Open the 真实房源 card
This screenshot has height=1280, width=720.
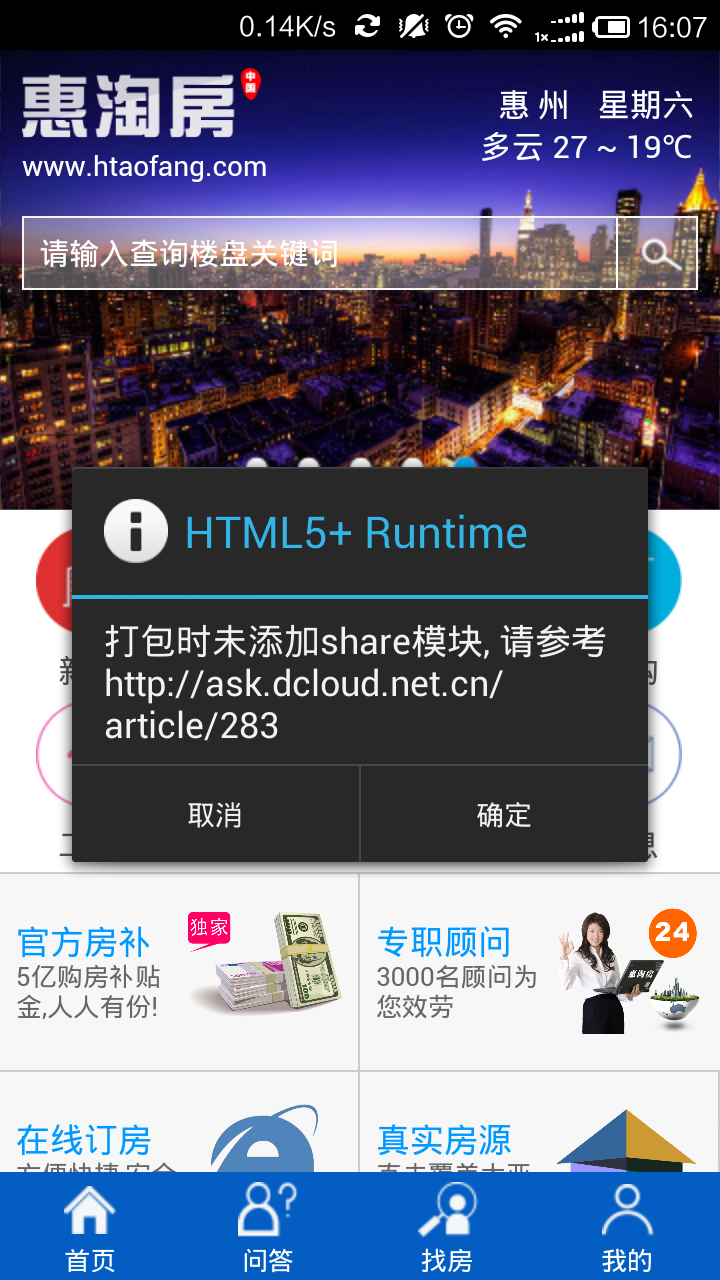pyautogui.click(x=540, y=1122)
